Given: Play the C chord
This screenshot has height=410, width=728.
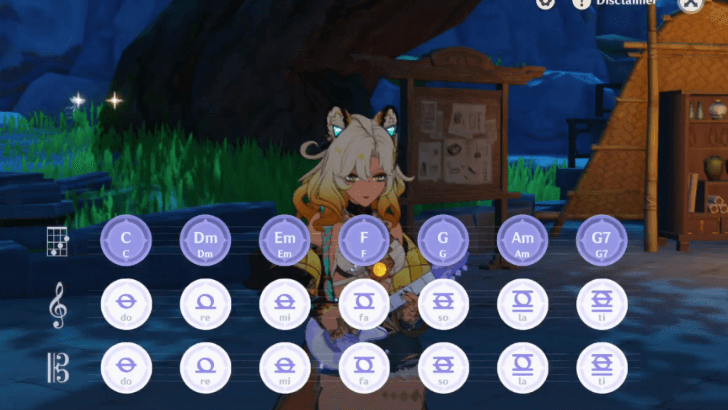Looking at the screenshot, I should 126,241.
